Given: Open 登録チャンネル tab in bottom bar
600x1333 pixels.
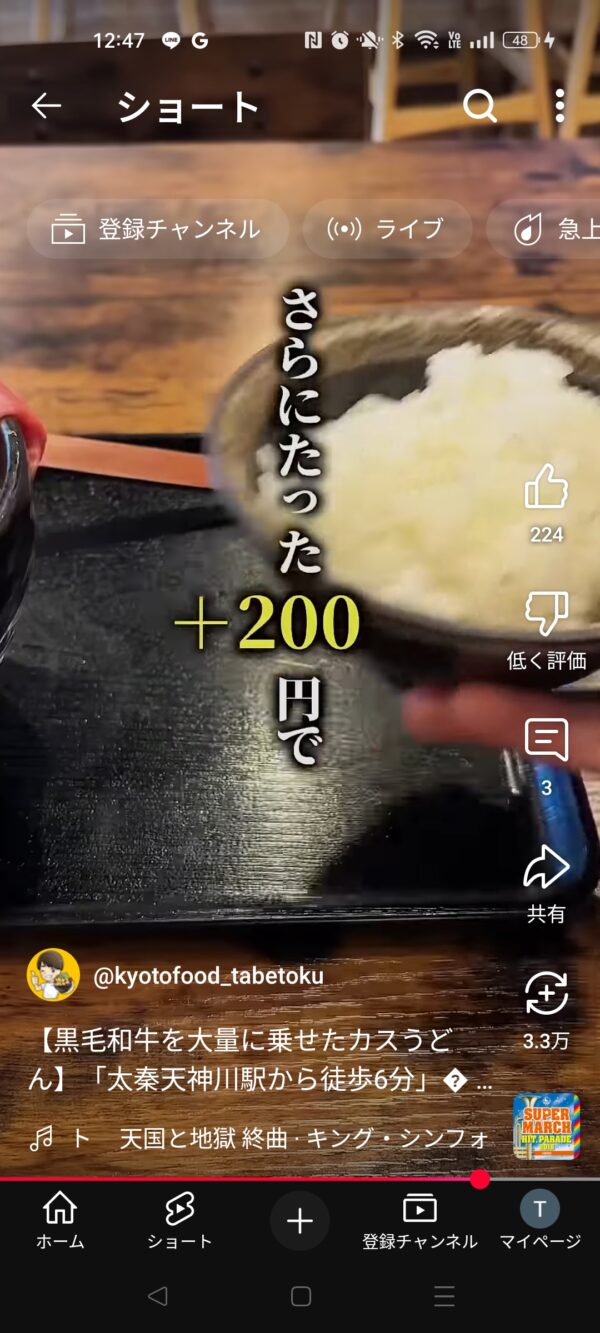Looking at the screenshot, I should point(420,1220).
